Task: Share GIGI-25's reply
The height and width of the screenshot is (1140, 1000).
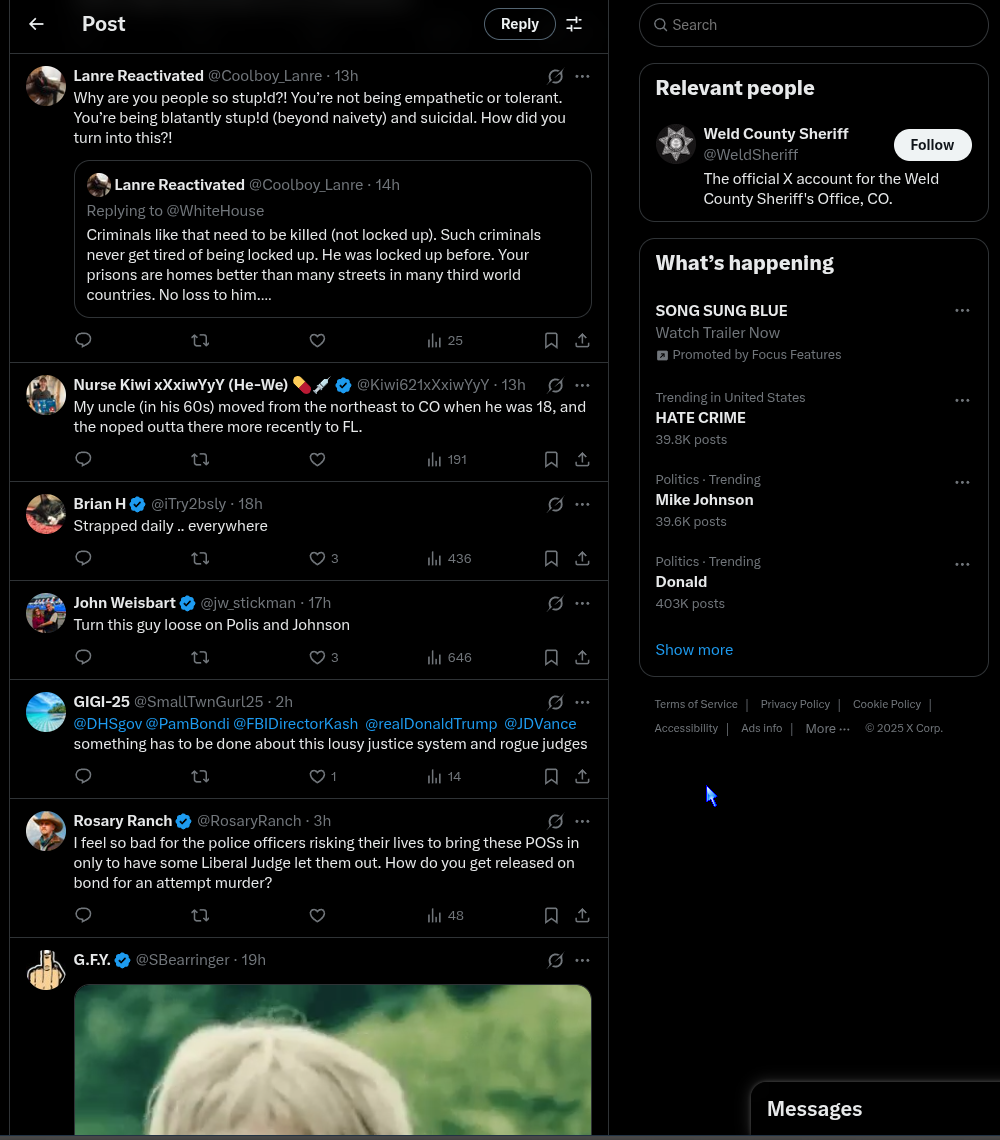Action: pyautogui.click(x=582, y=777)
